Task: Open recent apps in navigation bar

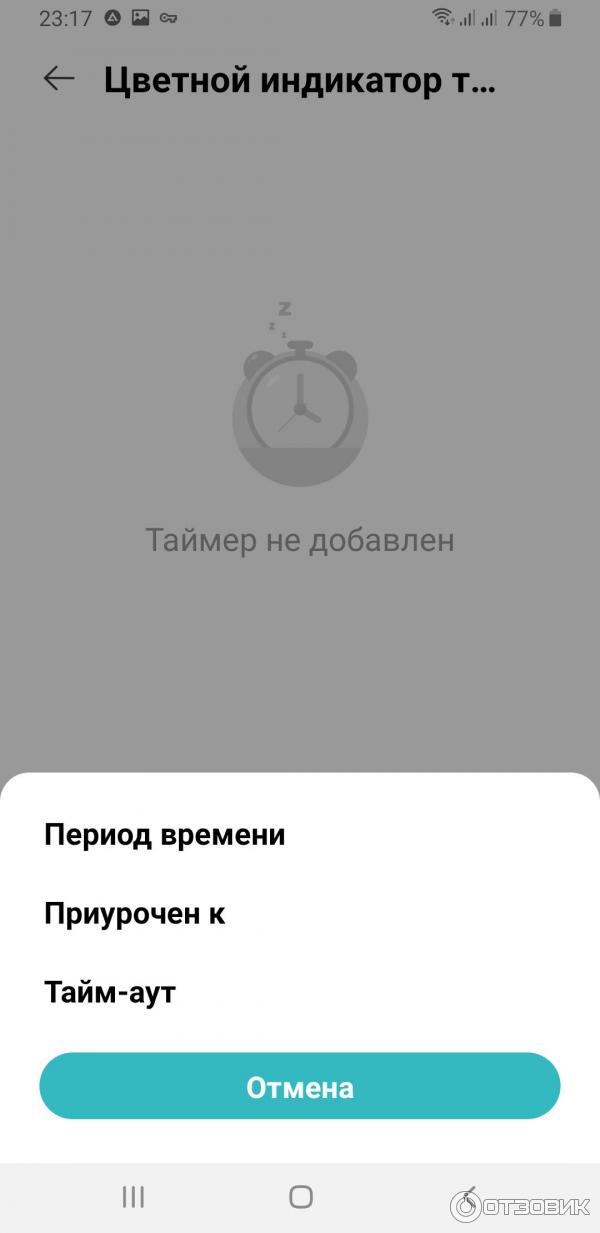Action: point(133,1196)
